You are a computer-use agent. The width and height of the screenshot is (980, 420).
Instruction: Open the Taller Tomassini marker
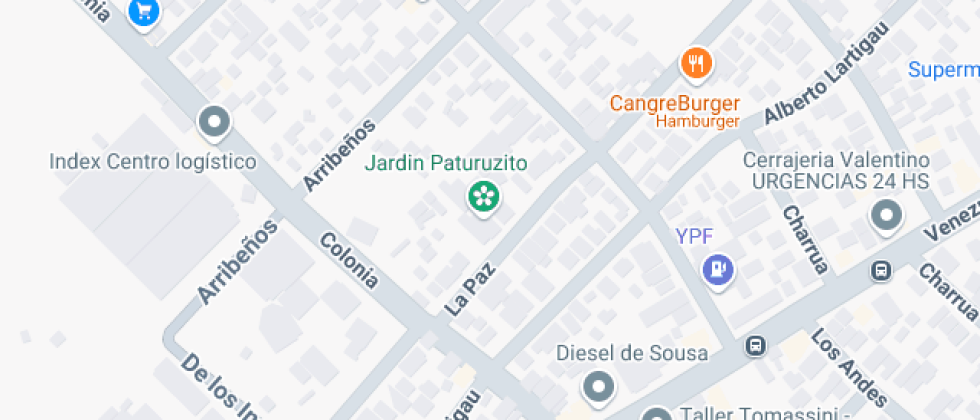pyautogui.click(x=656, y=415)
